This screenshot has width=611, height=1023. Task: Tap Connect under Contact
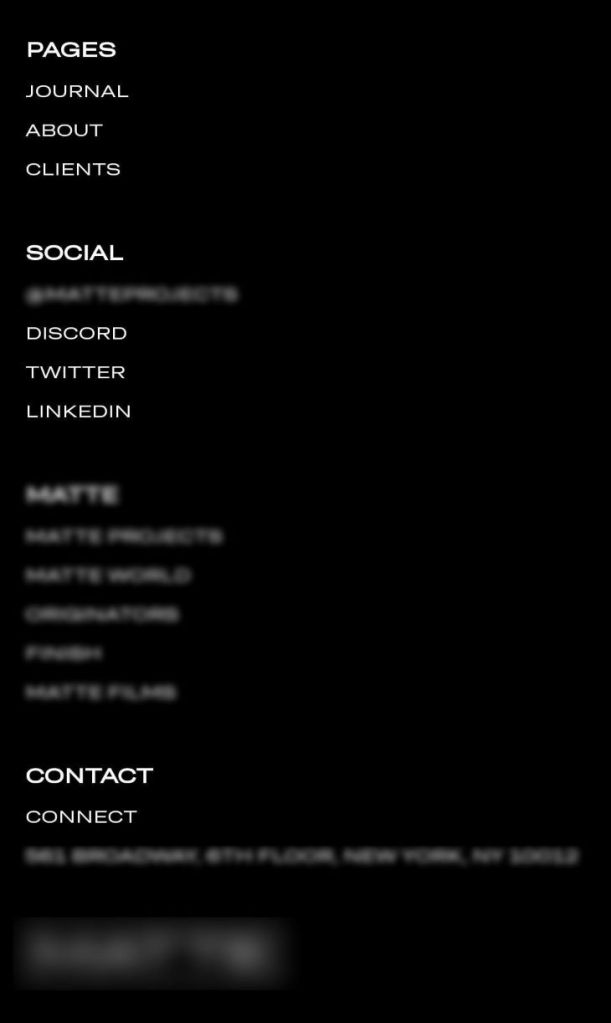click(x=82, y=817)
